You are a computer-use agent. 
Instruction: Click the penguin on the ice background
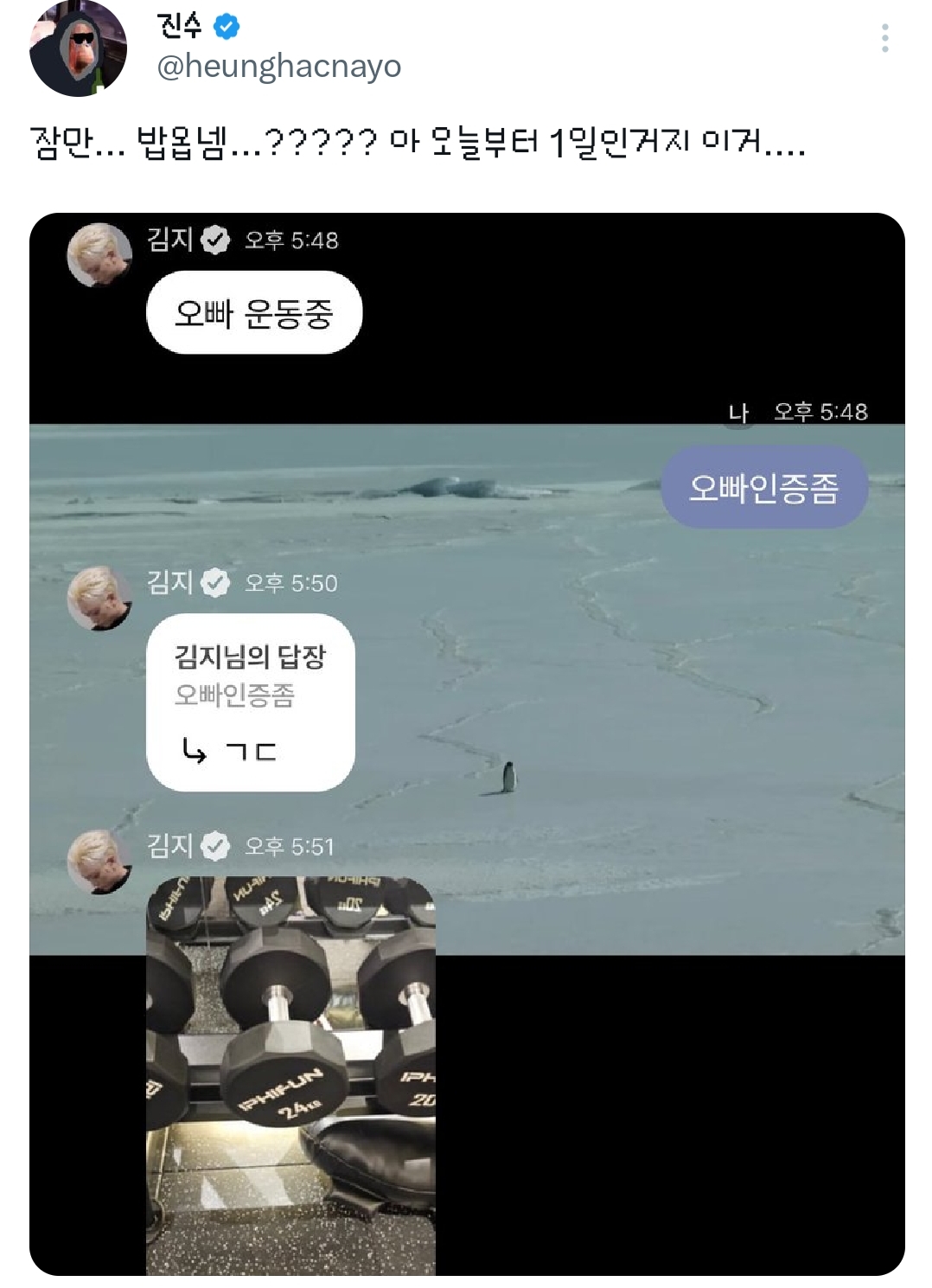point(510,779)
